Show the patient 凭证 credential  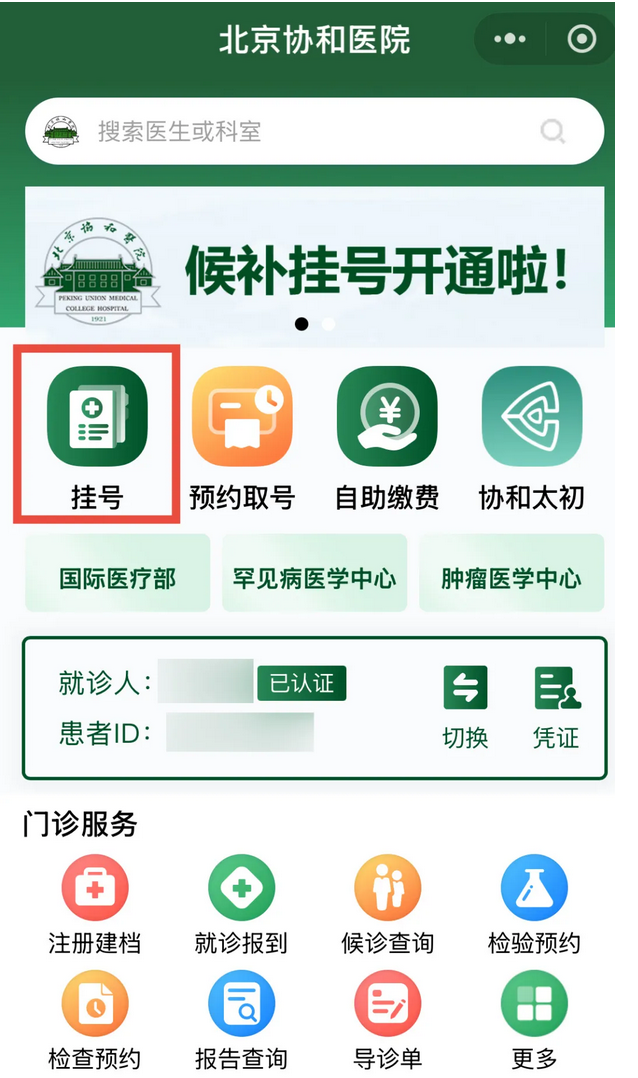(x=556, y=707)
